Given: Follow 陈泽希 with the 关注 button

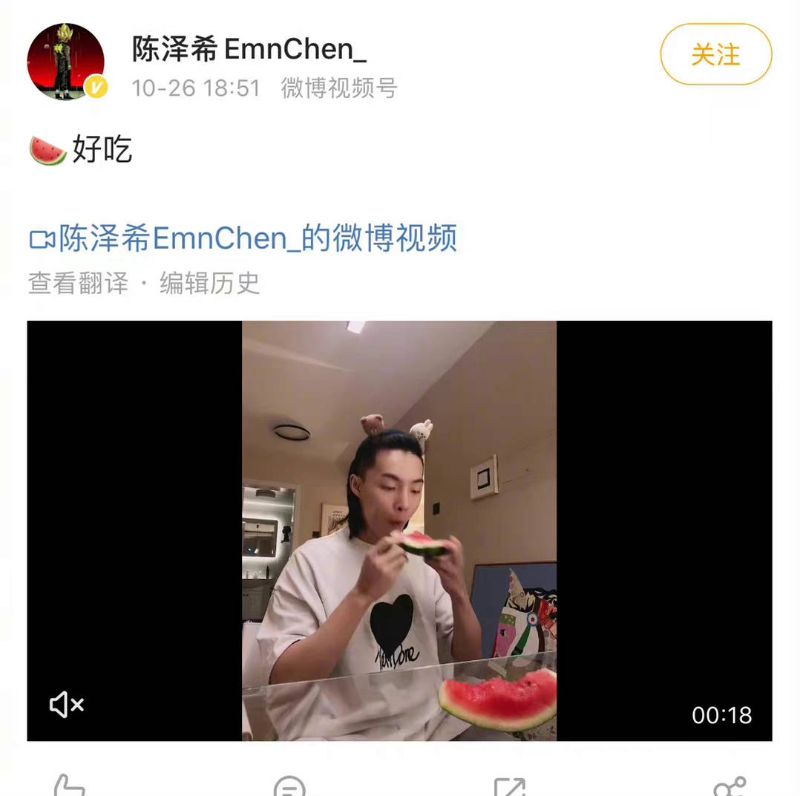Looking at the screenshot, I should pyautogui.click(x=715, y=54).
